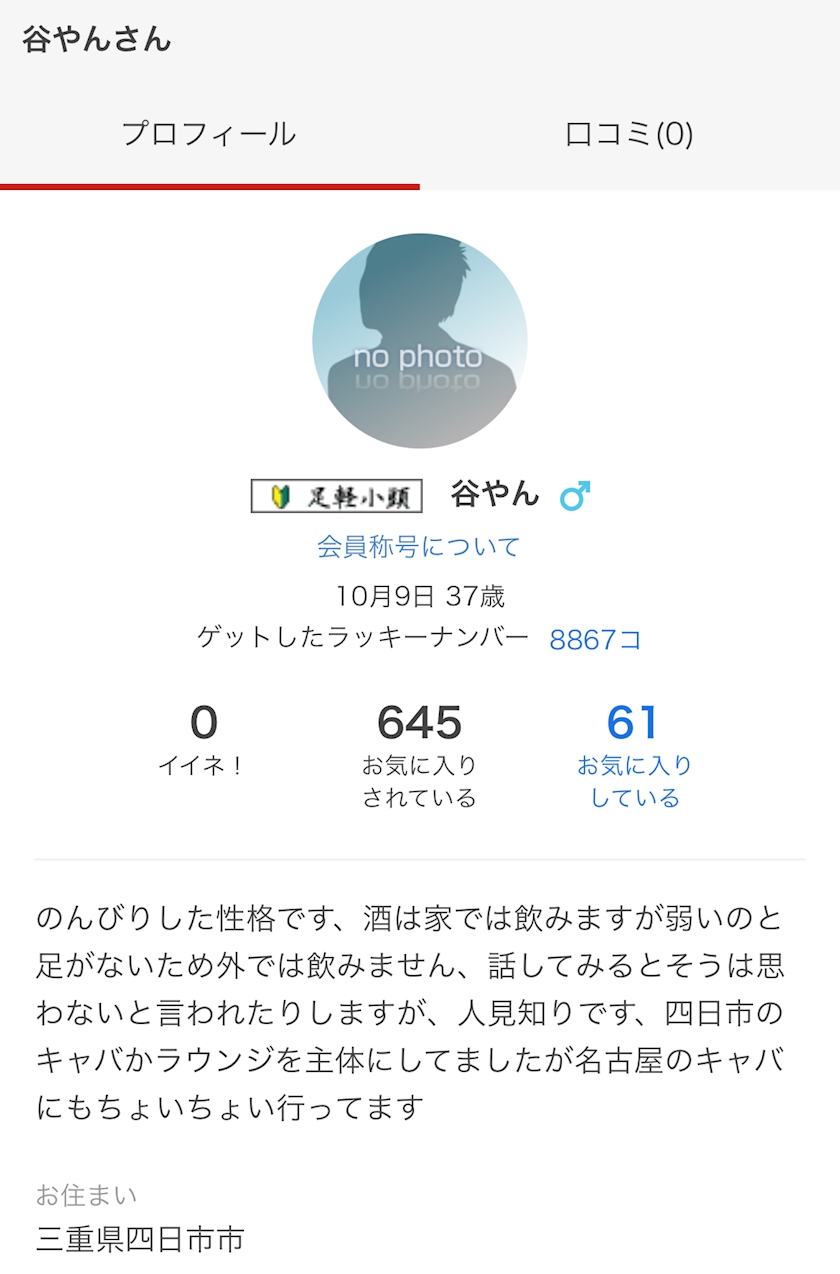The image size is (840, 1274).
Task: Select the プロフィール tab
Action: coord(210,134)
